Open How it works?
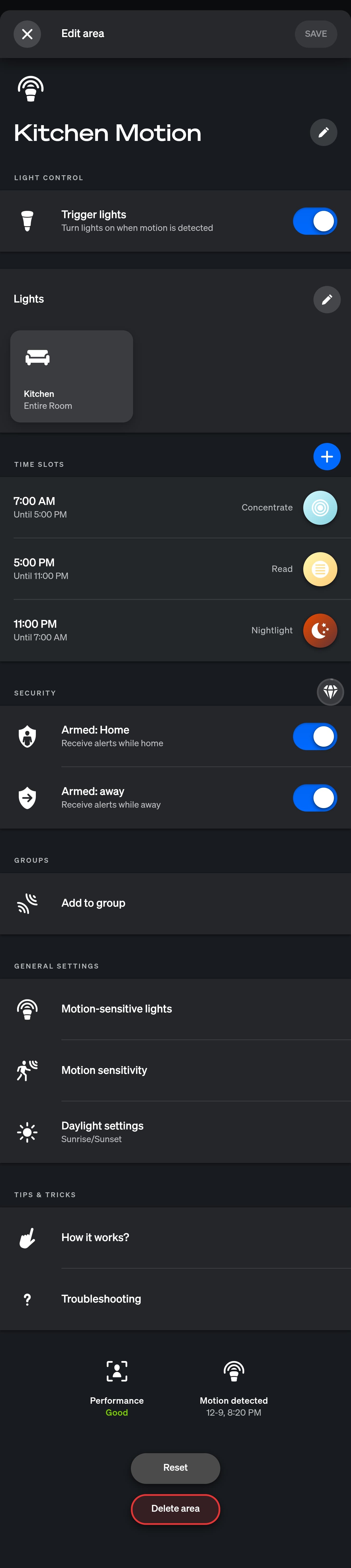351x1568 pixels. point(175,1237)
